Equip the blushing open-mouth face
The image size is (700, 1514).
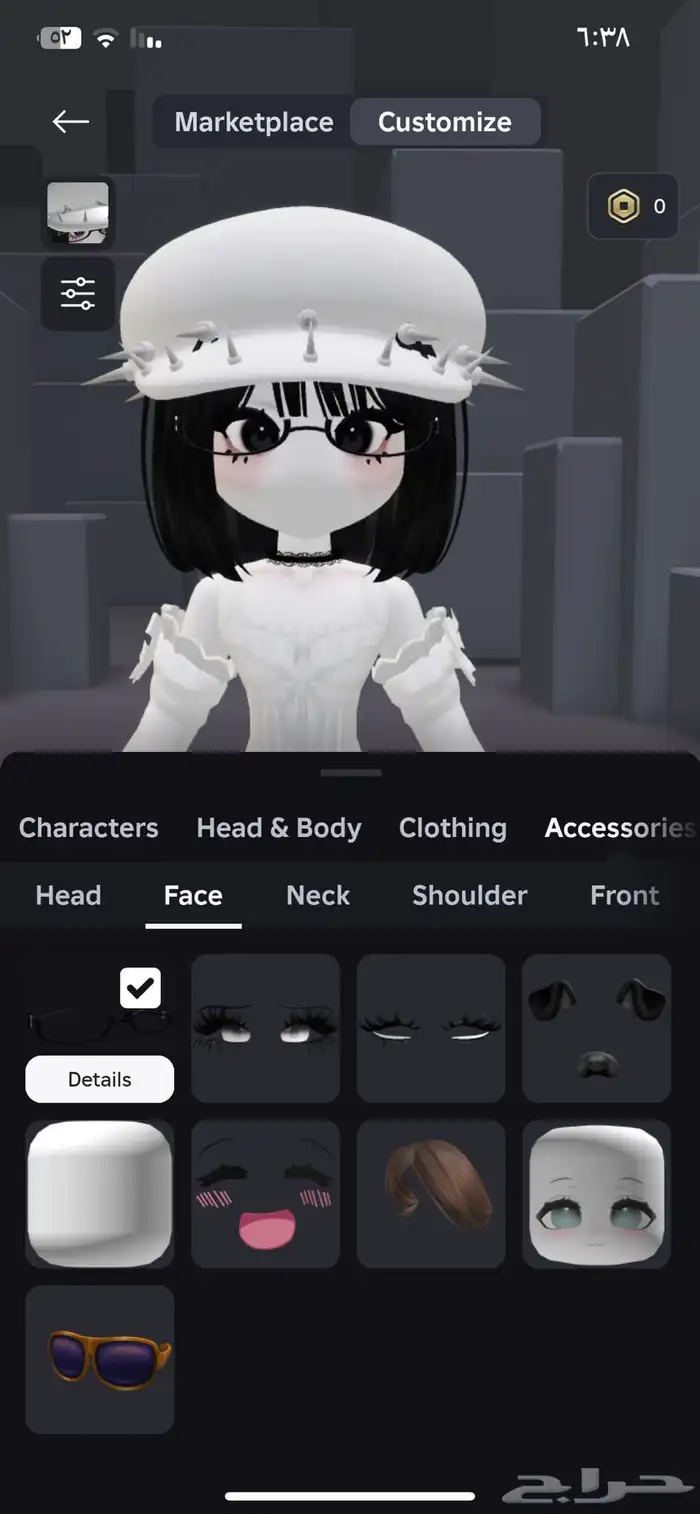[x=265, y=1194]
